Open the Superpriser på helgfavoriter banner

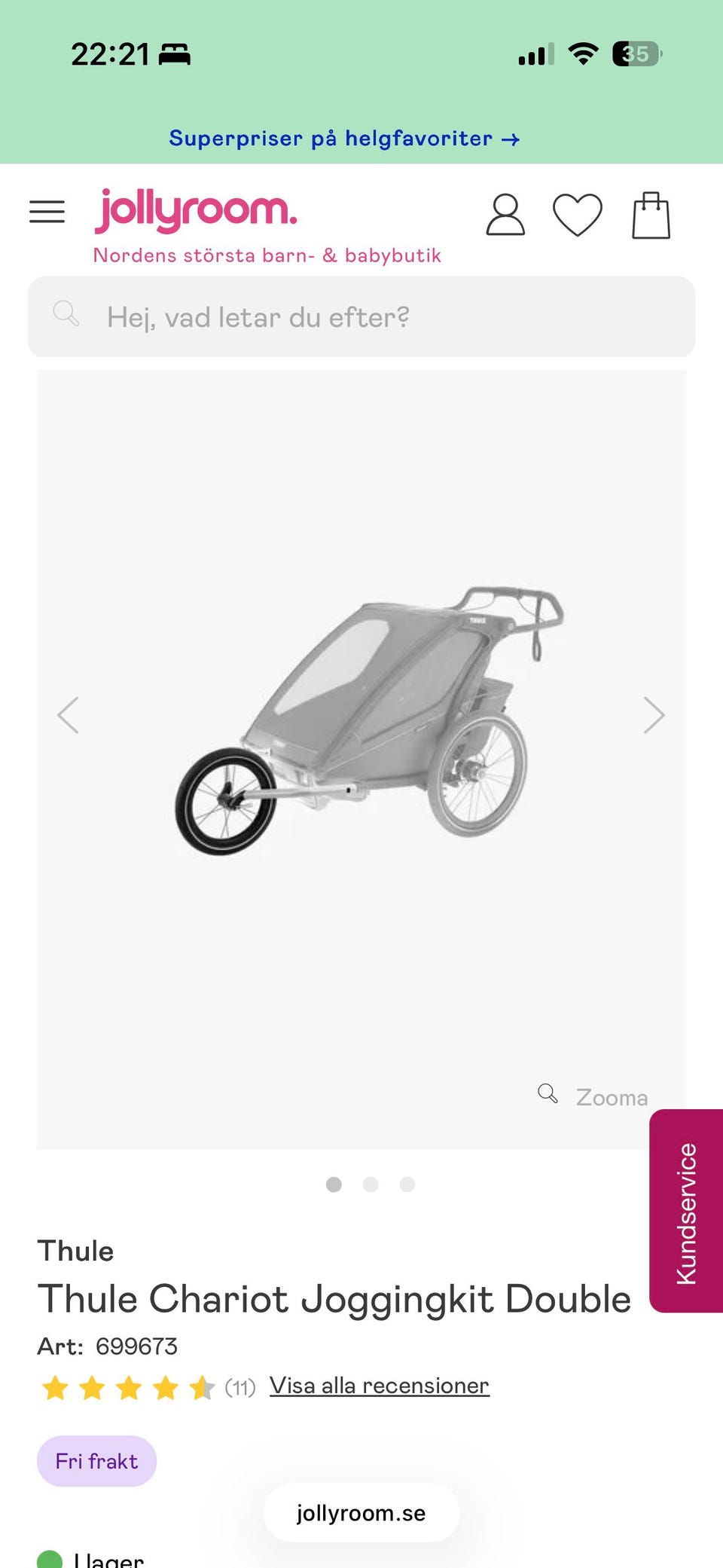tap(344, 139)
